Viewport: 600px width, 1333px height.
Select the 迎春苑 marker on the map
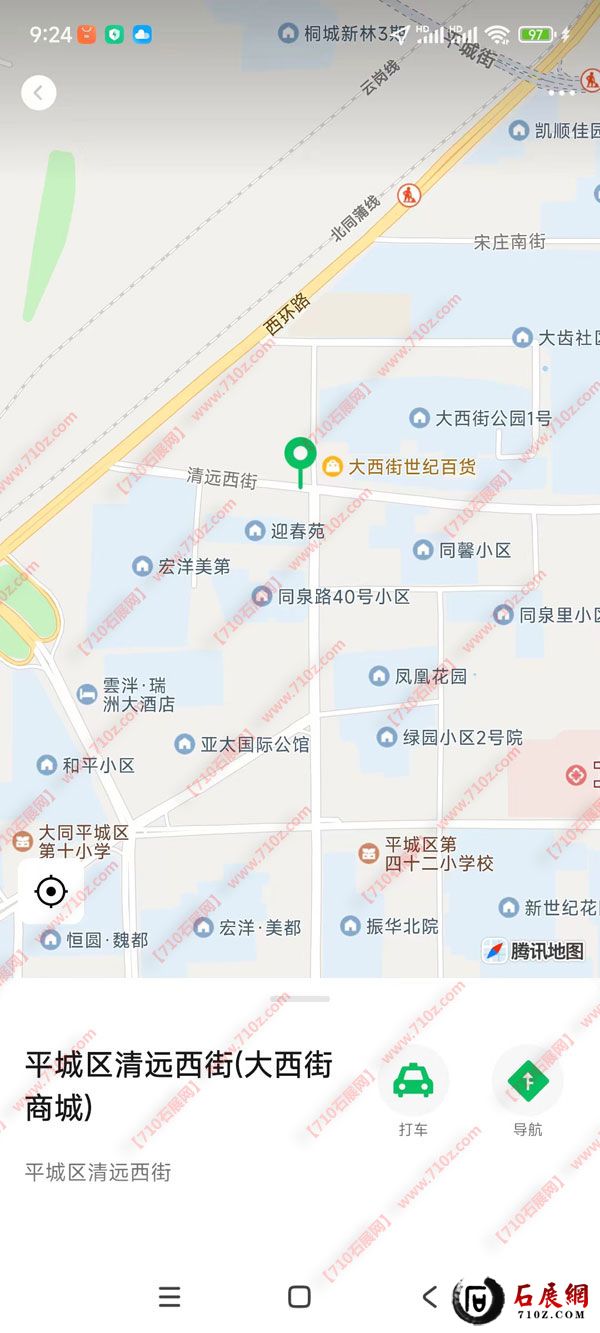tap(256, 531)
